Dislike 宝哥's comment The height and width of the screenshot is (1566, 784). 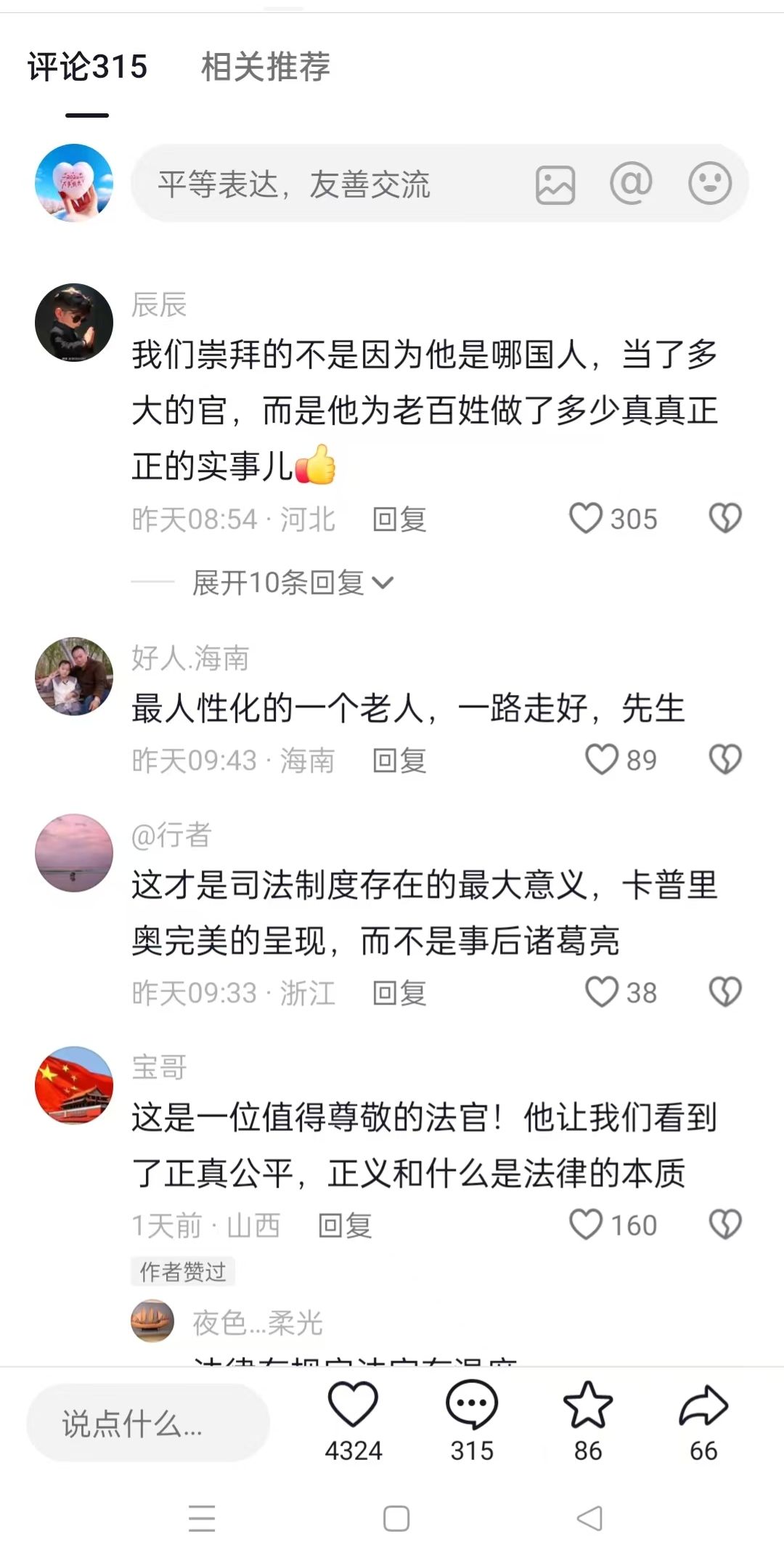pos(724,1225)
